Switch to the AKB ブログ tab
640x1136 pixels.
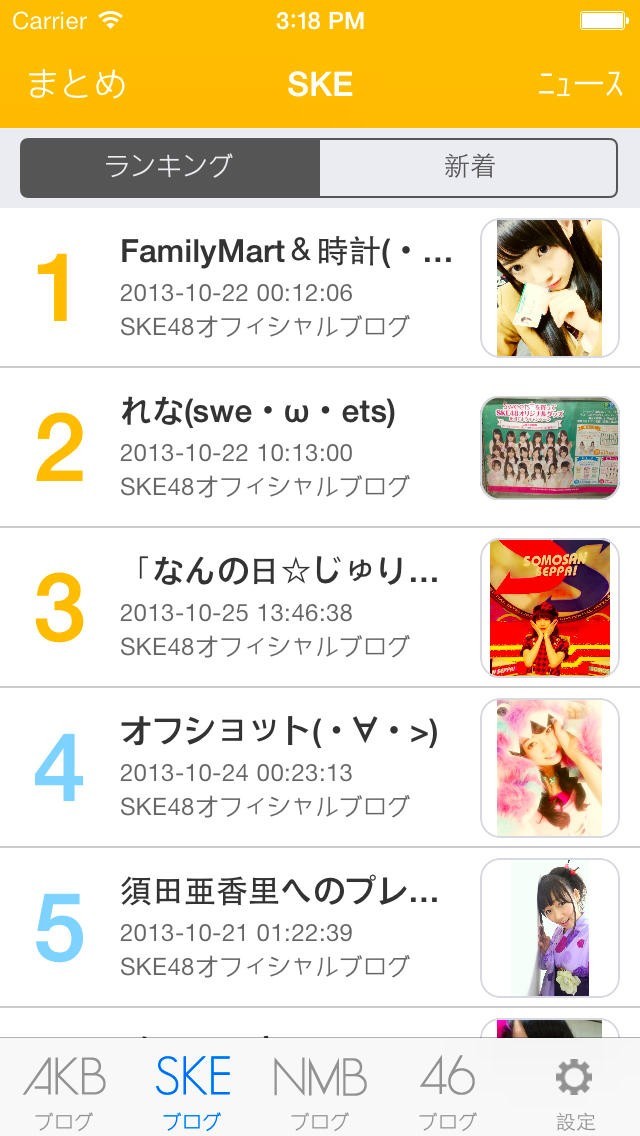pos(64,1090)
